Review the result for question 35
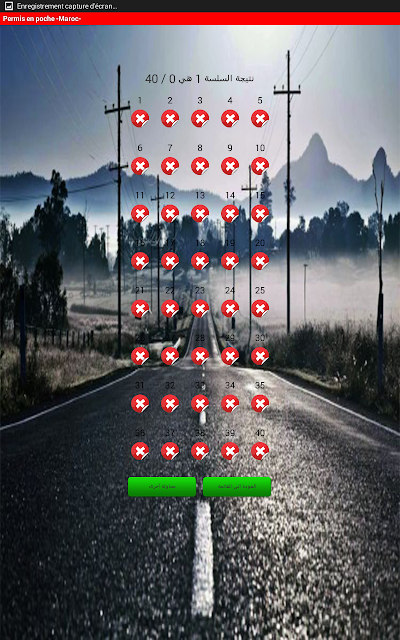This screenshot has height=640, width=400. tap(260, 404)
